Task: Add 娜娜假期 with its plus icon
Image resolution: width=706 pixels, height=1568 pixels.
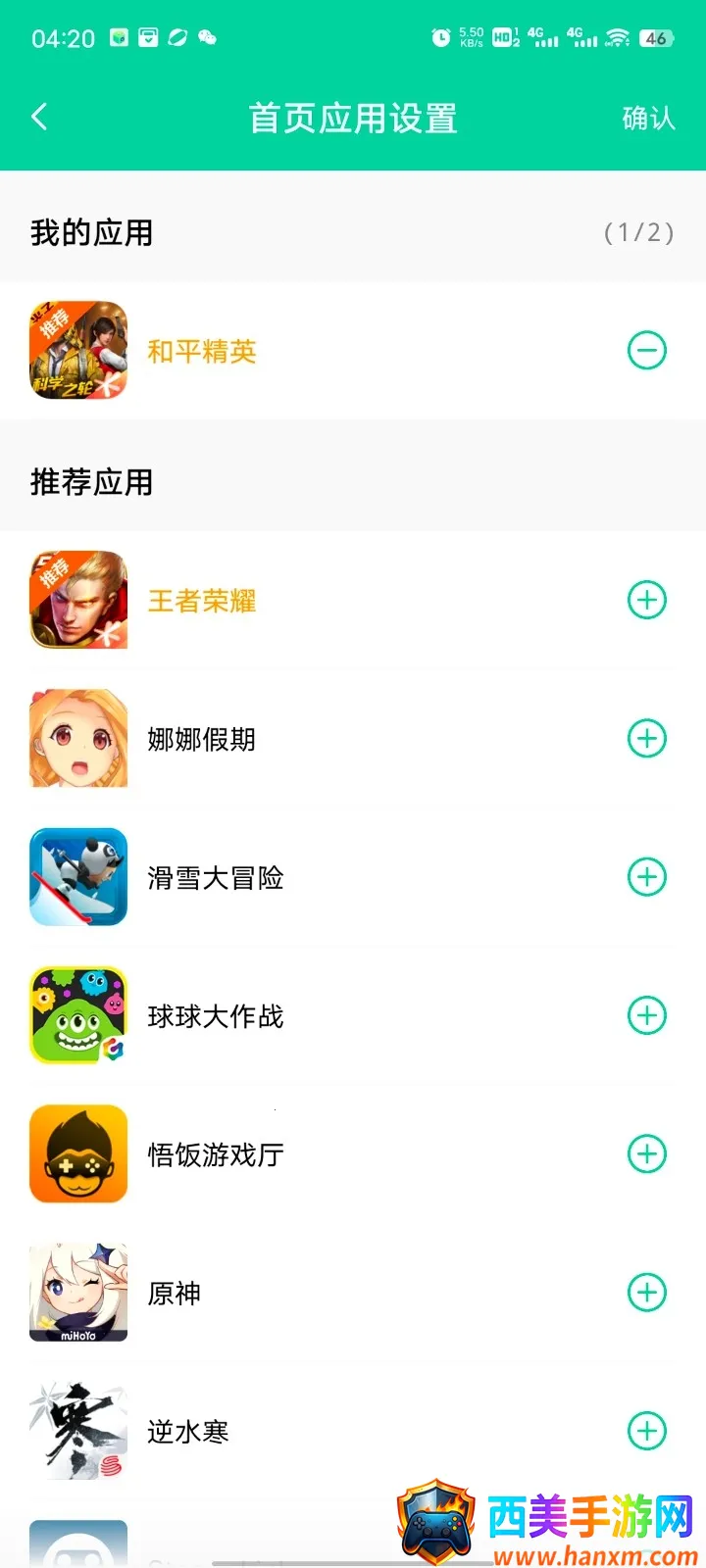Action: (x=647, y=738)
